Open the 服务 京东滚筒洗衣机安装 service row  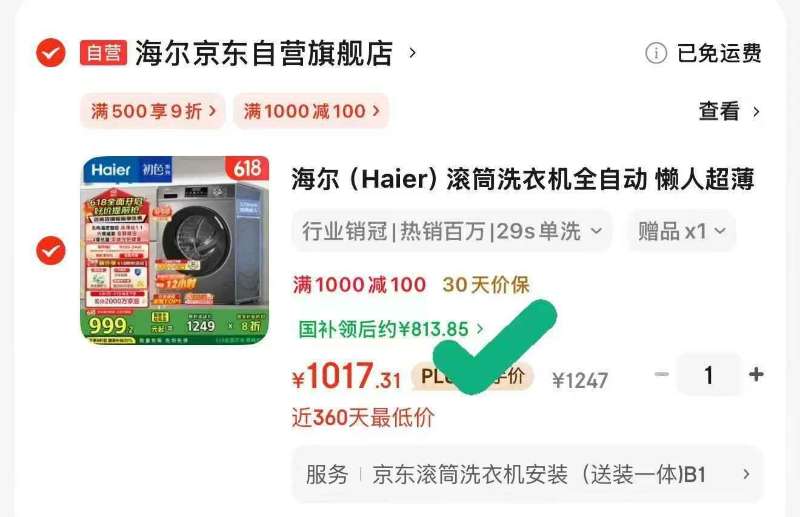coord(527,474)
